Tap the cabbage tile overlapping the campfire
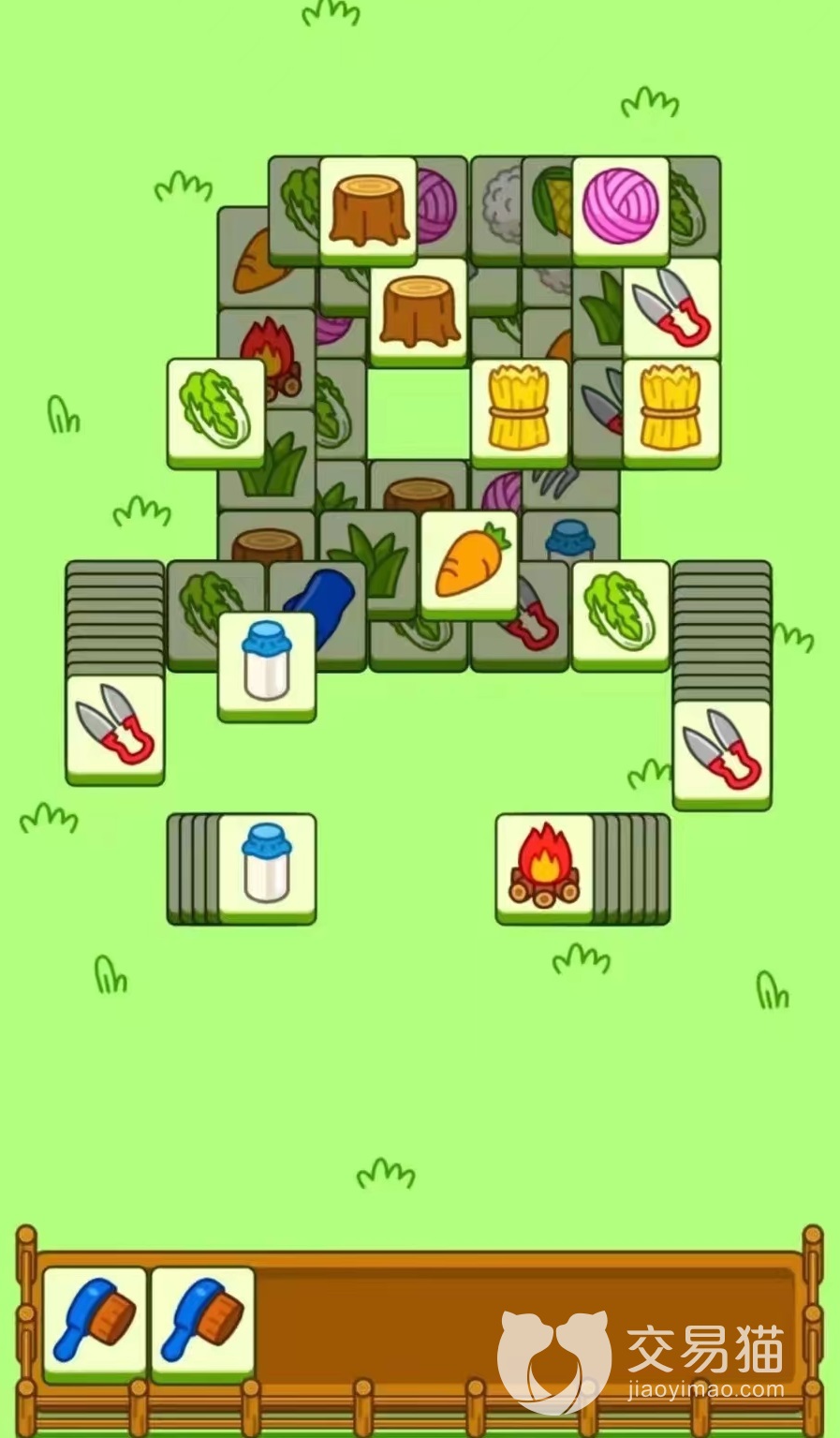This screenshot has height=1438, width=840. (x=215, y=410)
